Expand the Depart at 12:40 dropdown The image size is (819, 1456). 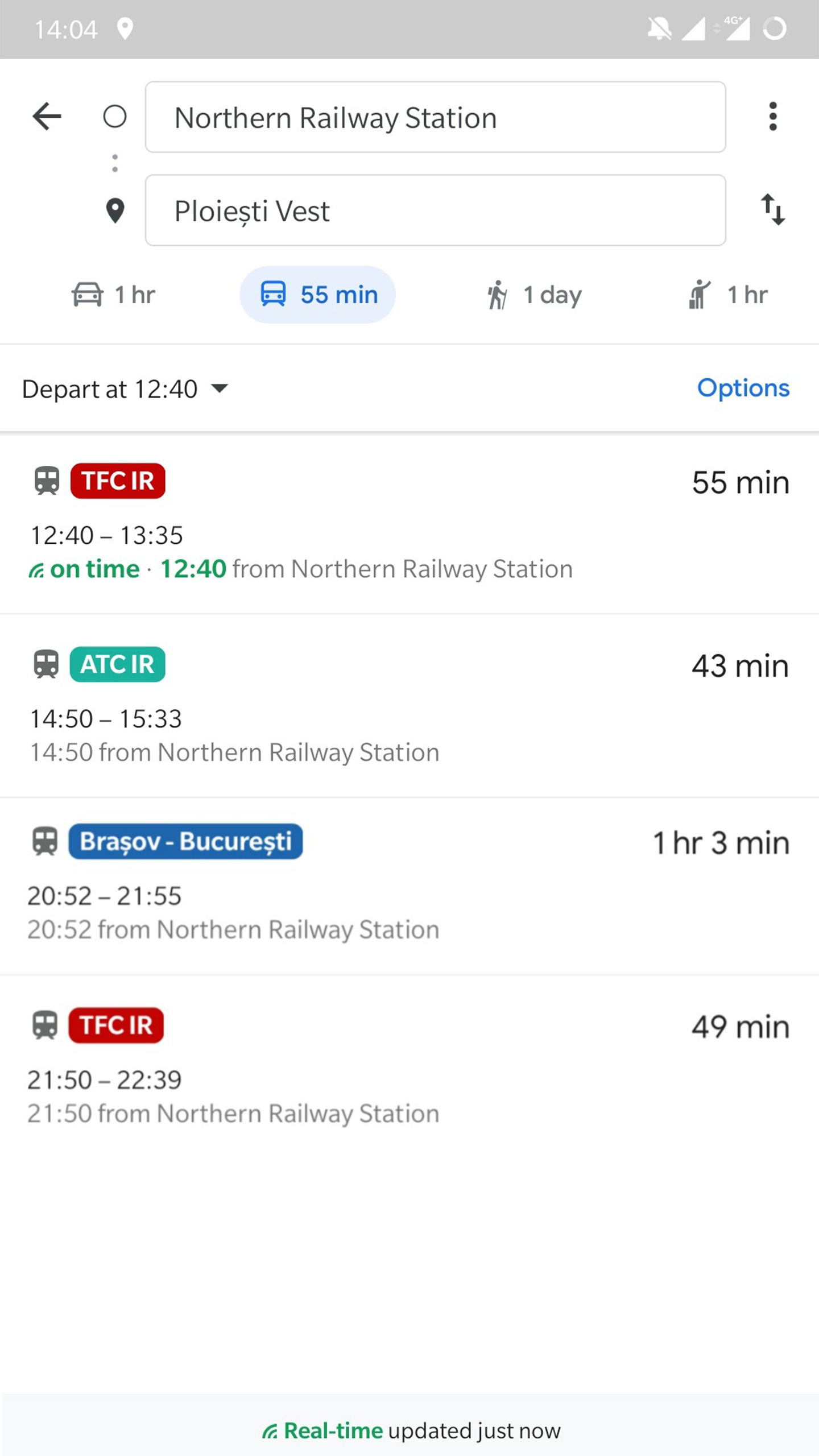125,389
